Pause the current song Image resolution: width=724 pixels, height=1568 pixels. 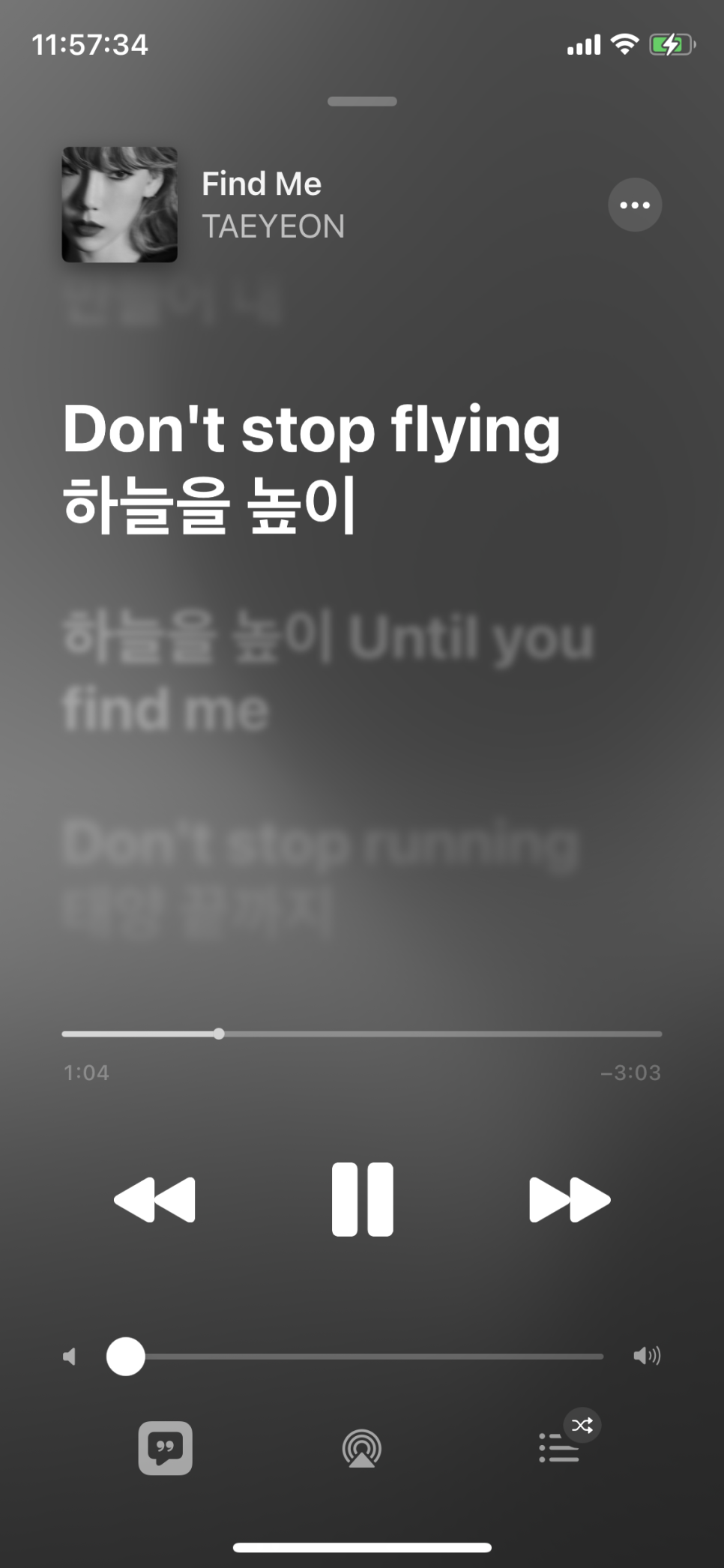click(x=362, y=1199)
